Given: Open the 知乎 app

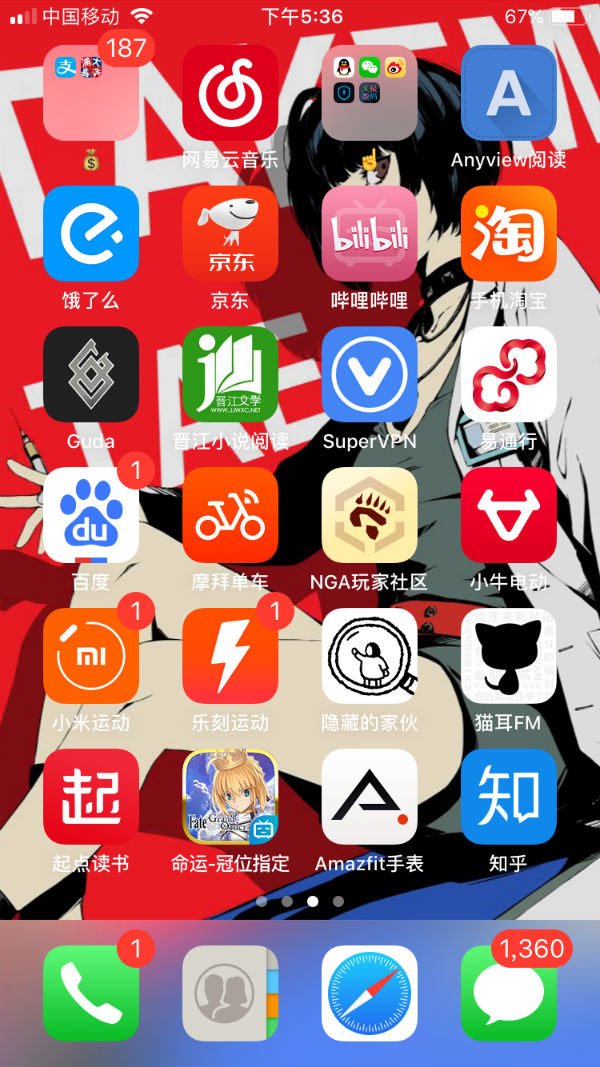Looking at the screenshot, I should pyautogui.click(x=508, y=797).
